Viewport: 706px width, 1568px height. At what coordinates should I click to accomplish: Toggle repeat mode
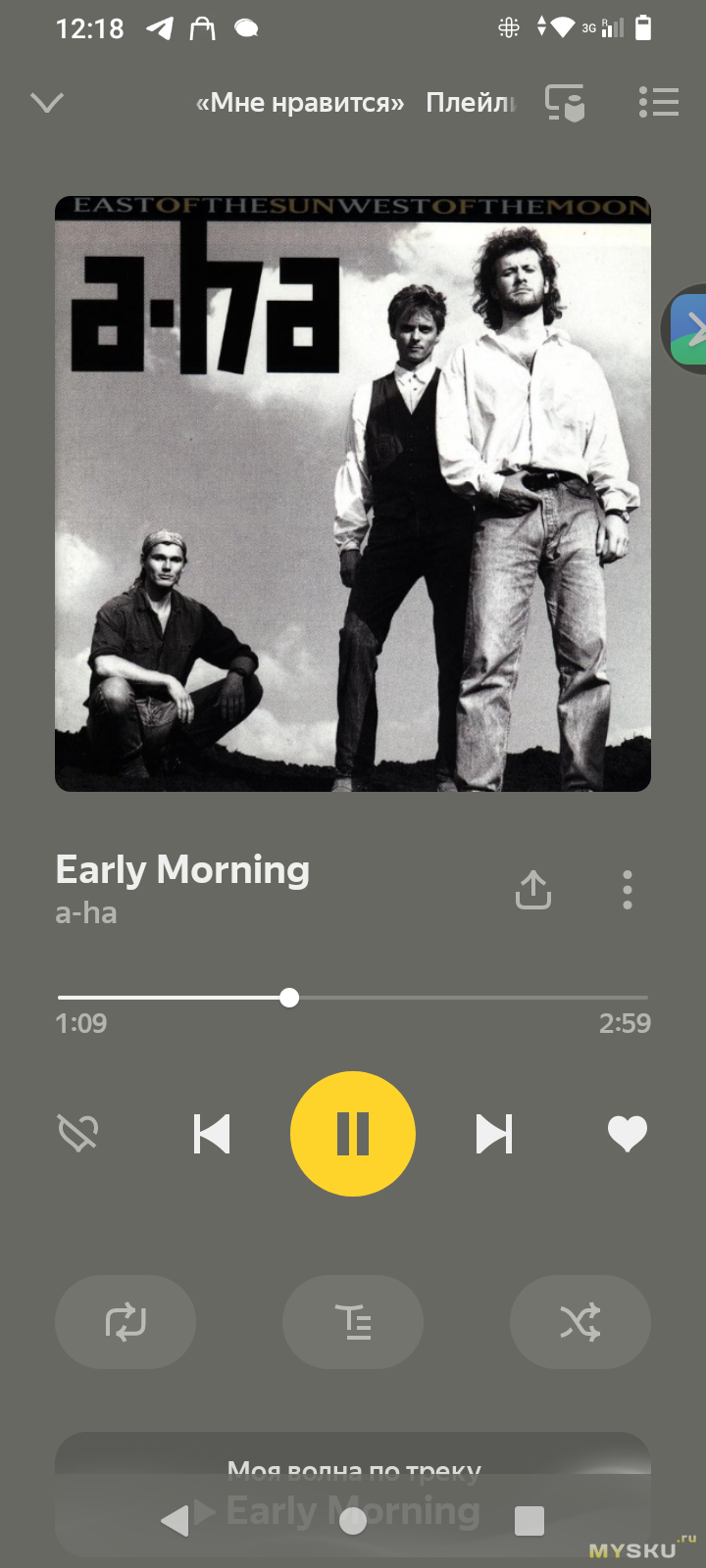coord(126,1322)
